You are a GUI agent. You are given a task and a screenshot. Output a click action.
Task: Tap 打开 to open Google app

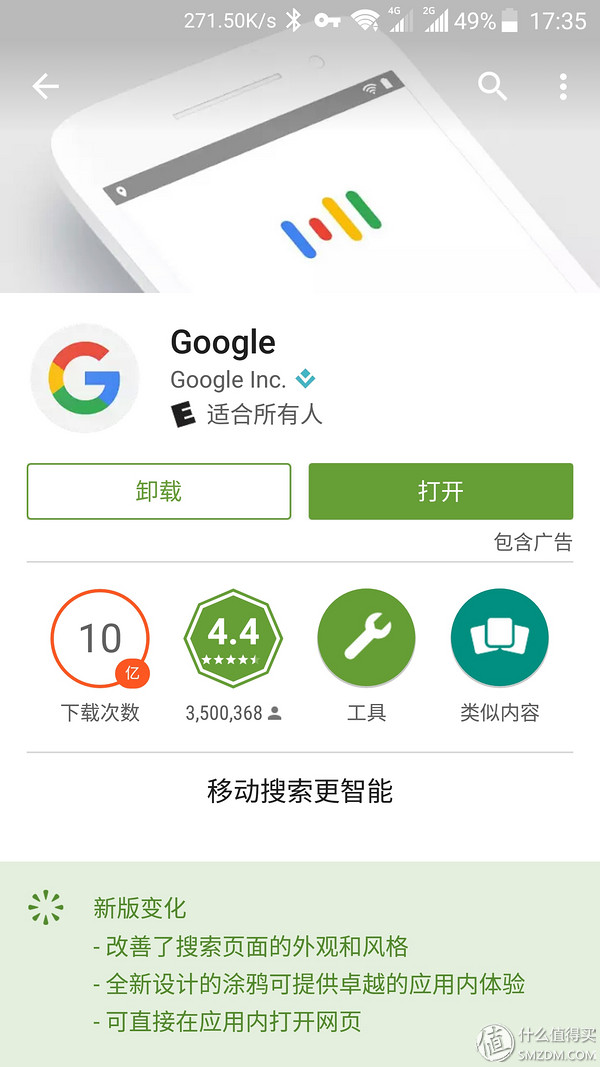[440, 491]
